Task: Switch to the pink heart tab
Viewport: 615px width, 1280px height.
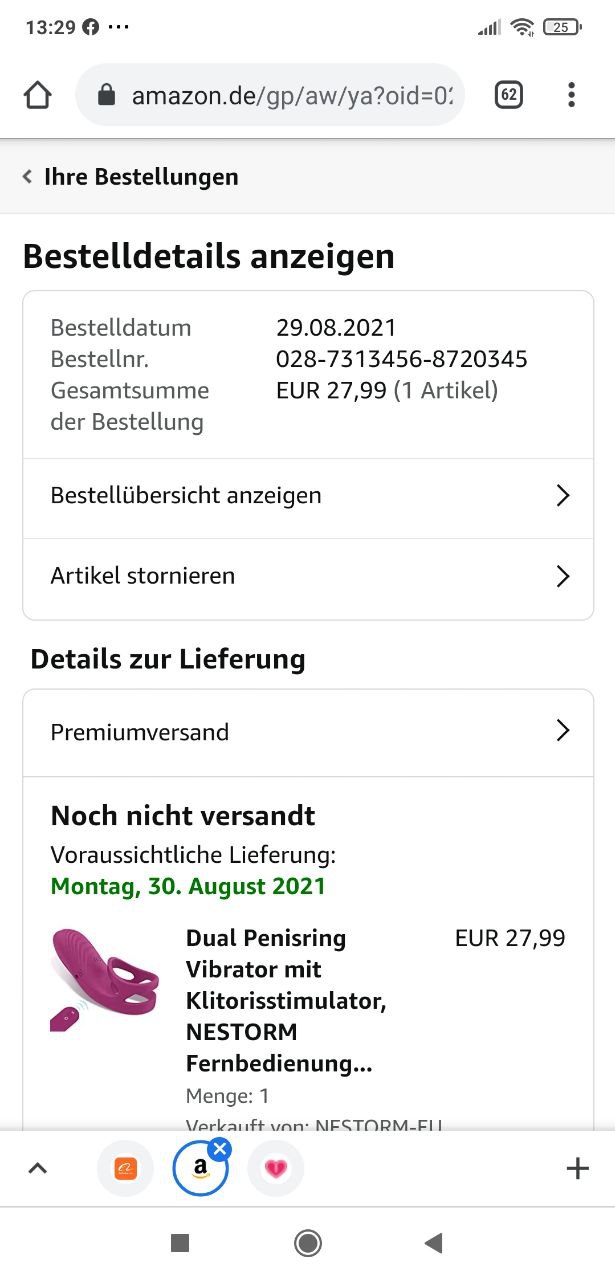Action: click(x=276, y=1168)
